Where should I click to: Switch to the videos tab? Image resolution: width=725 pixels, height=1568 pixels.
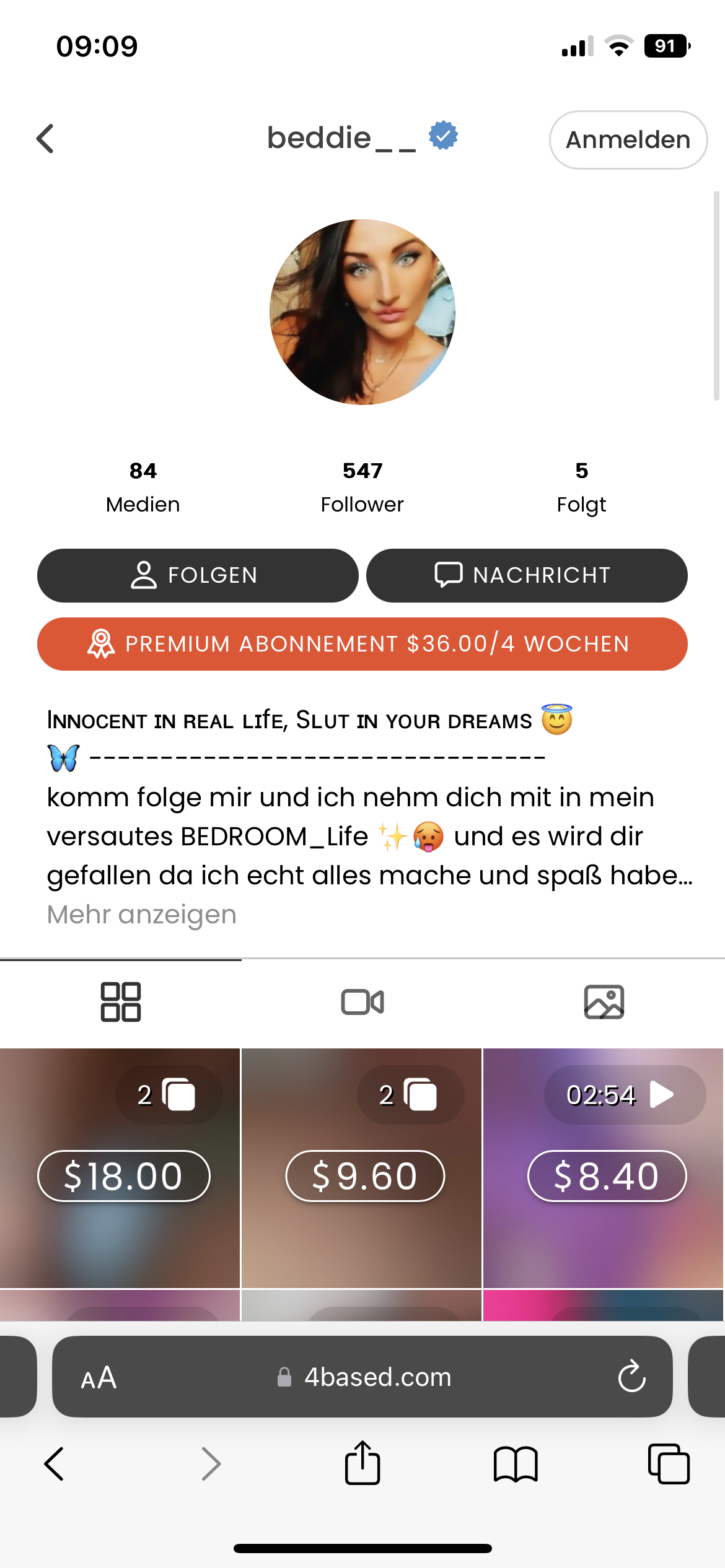click(x=362, y=1002)
